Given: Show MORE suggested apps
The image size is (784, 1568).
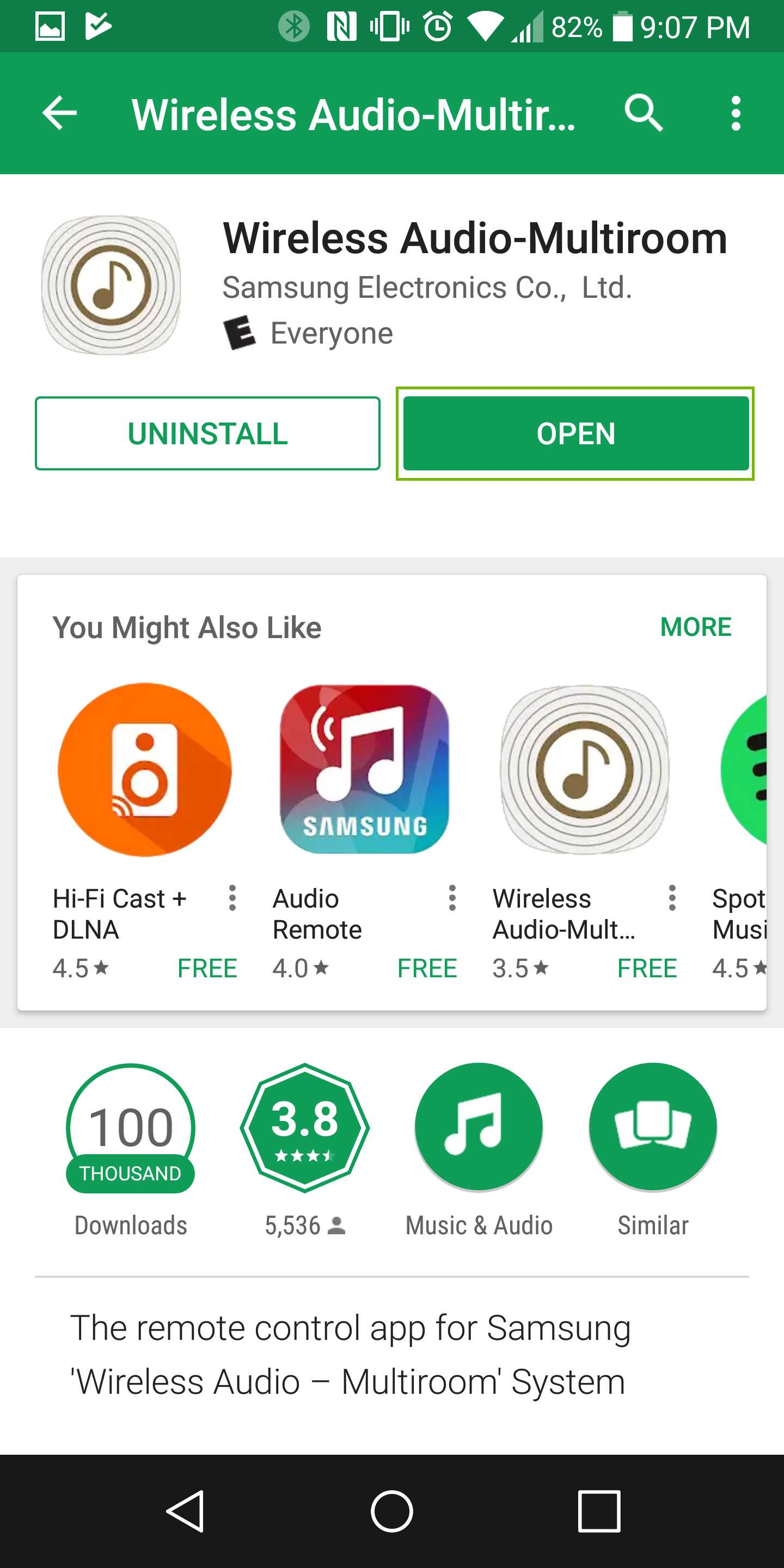Looking at the screenshot, I should point(696,626).
